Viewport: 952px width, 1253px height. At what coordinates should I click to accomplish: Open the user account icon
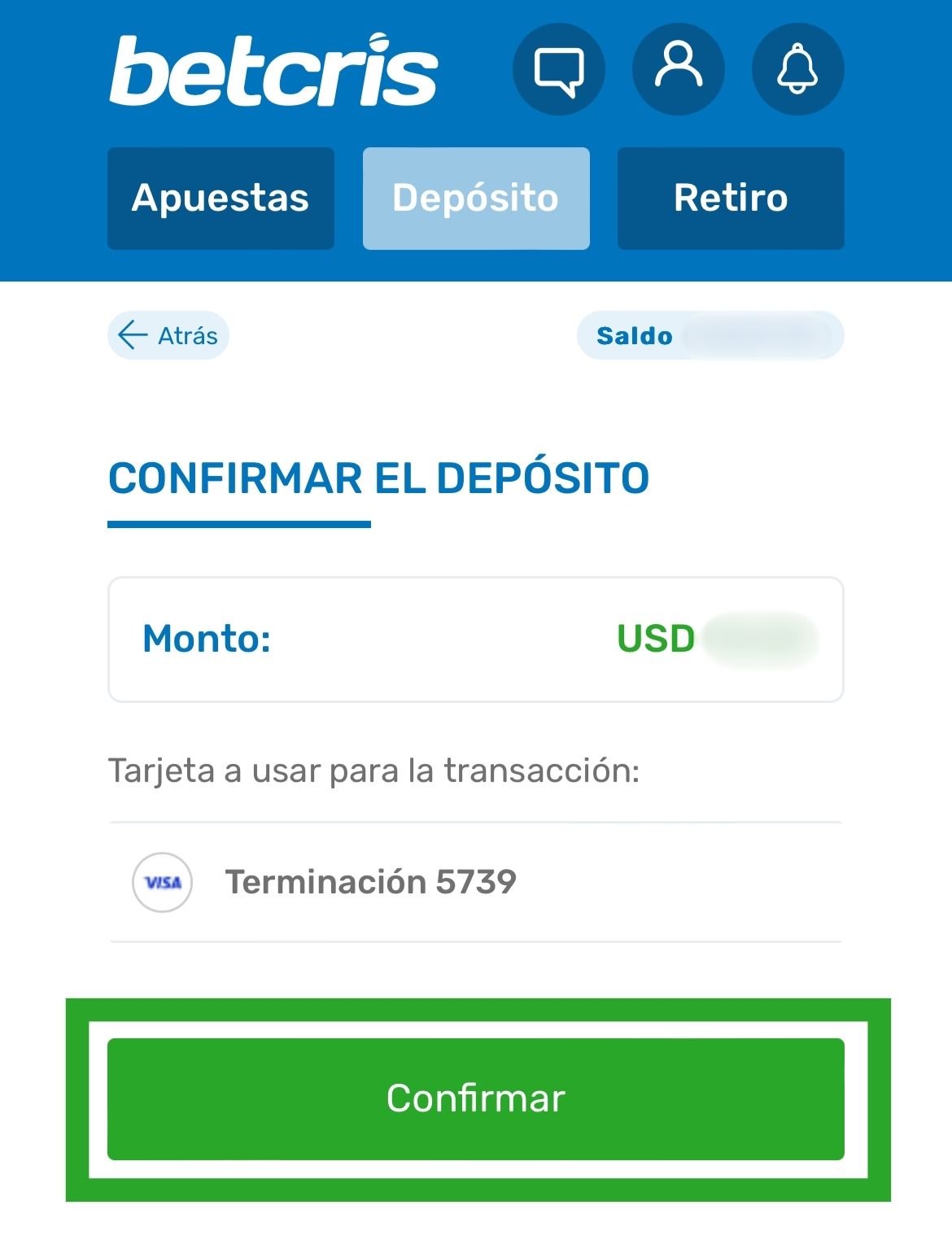click(x=678, y=69)
